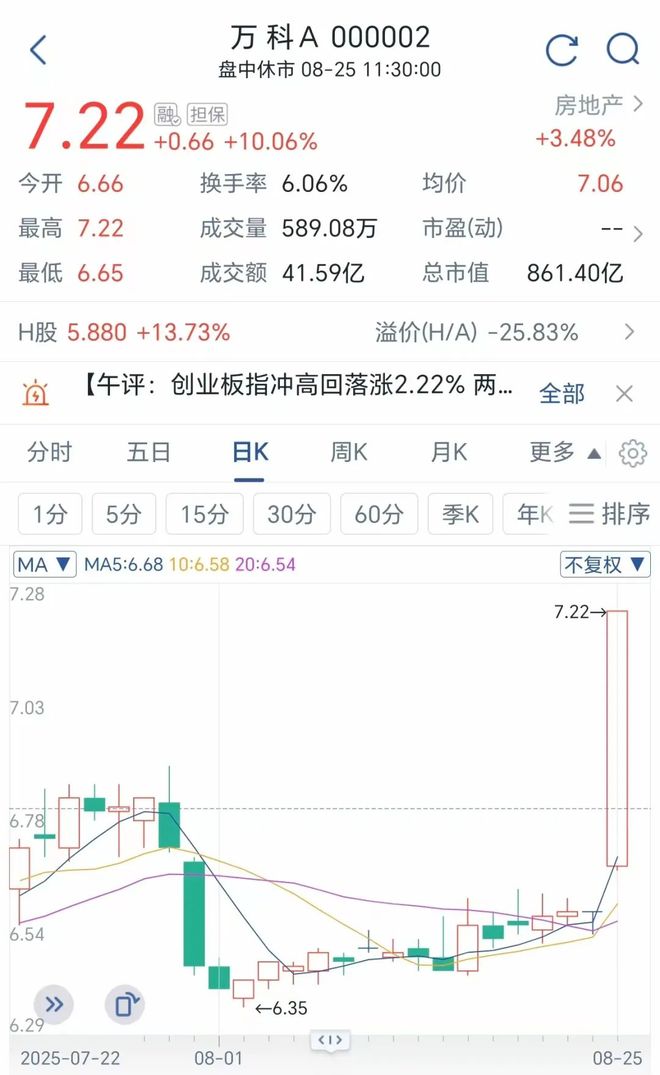660x1075 pixels.
Task: Open the MA indicator dropdown
Action: 45,565
